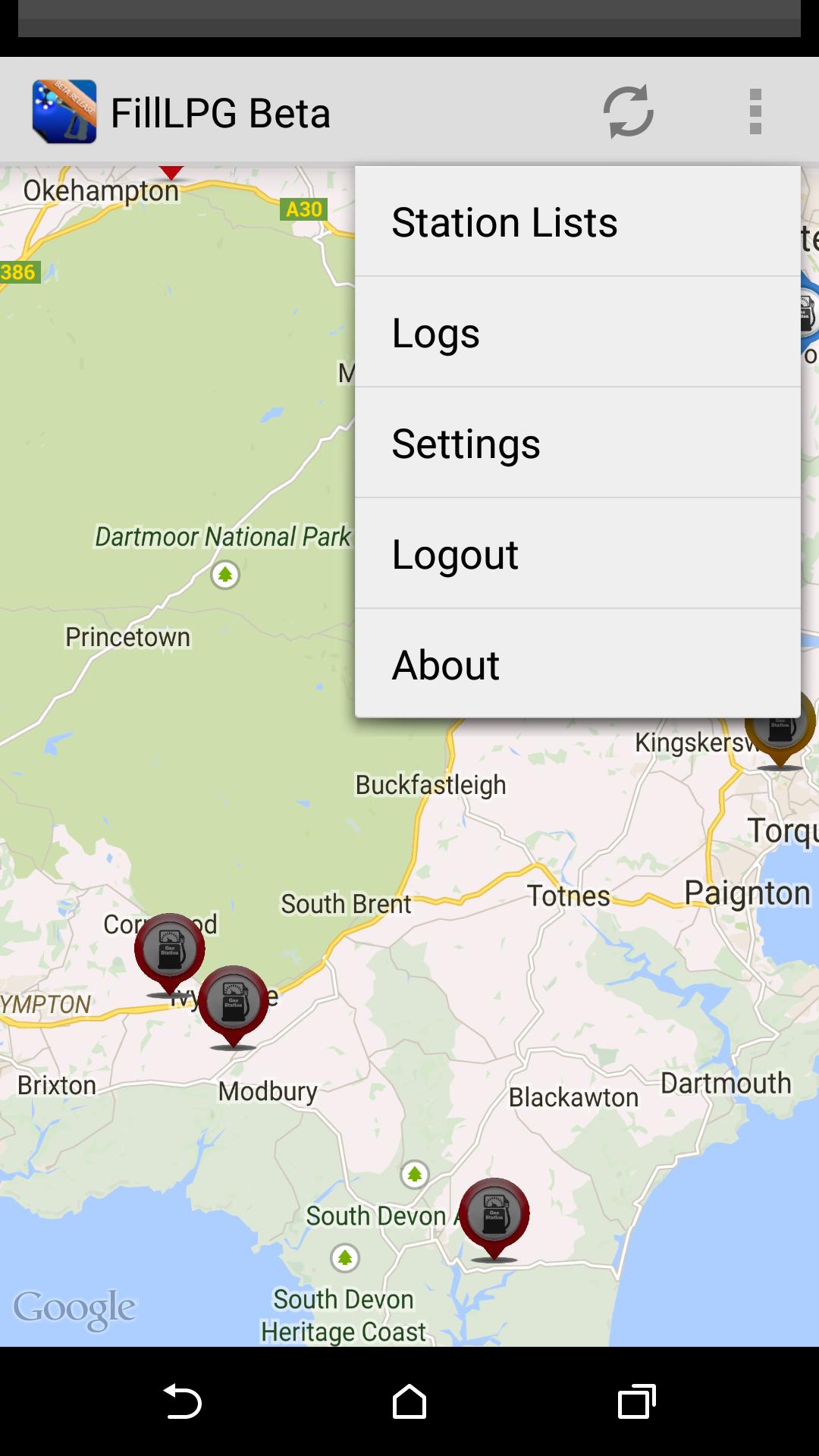Refresh the station map
Screen dimensions: 819x1456
(x=628, y=112)
